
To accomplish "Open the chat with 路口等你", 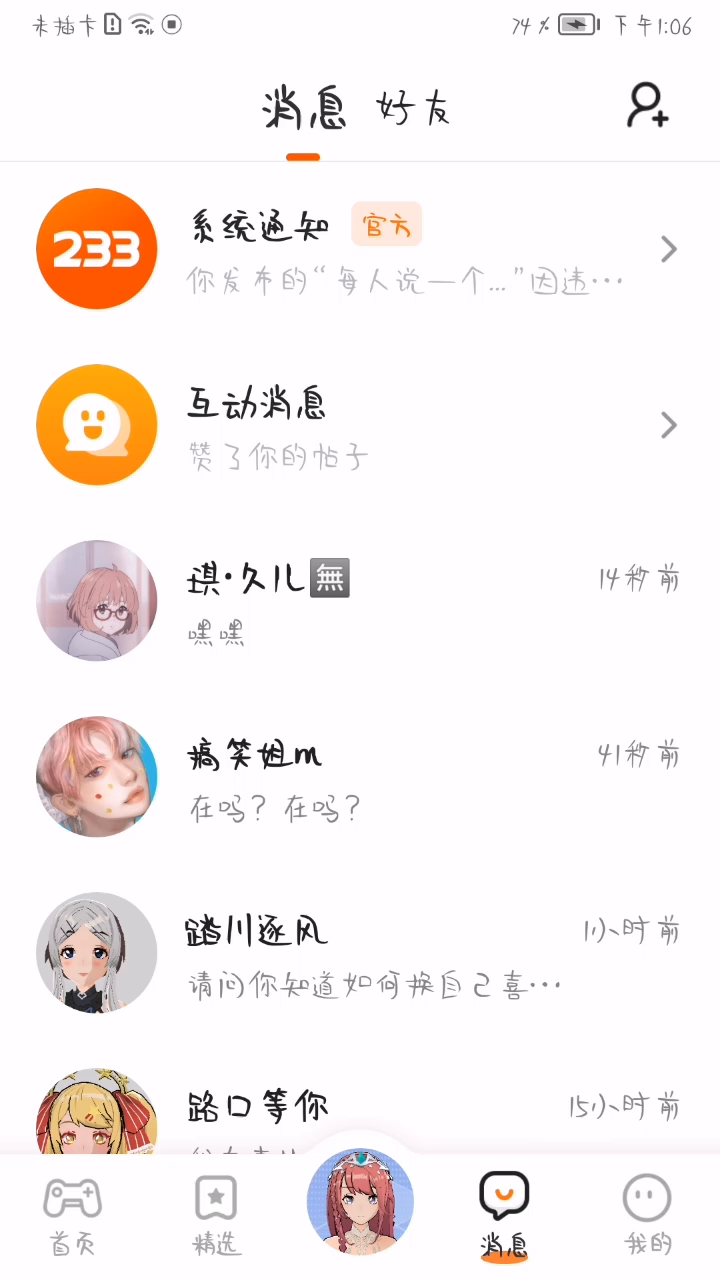I will pyautogui.click(x=360, y=1112).
